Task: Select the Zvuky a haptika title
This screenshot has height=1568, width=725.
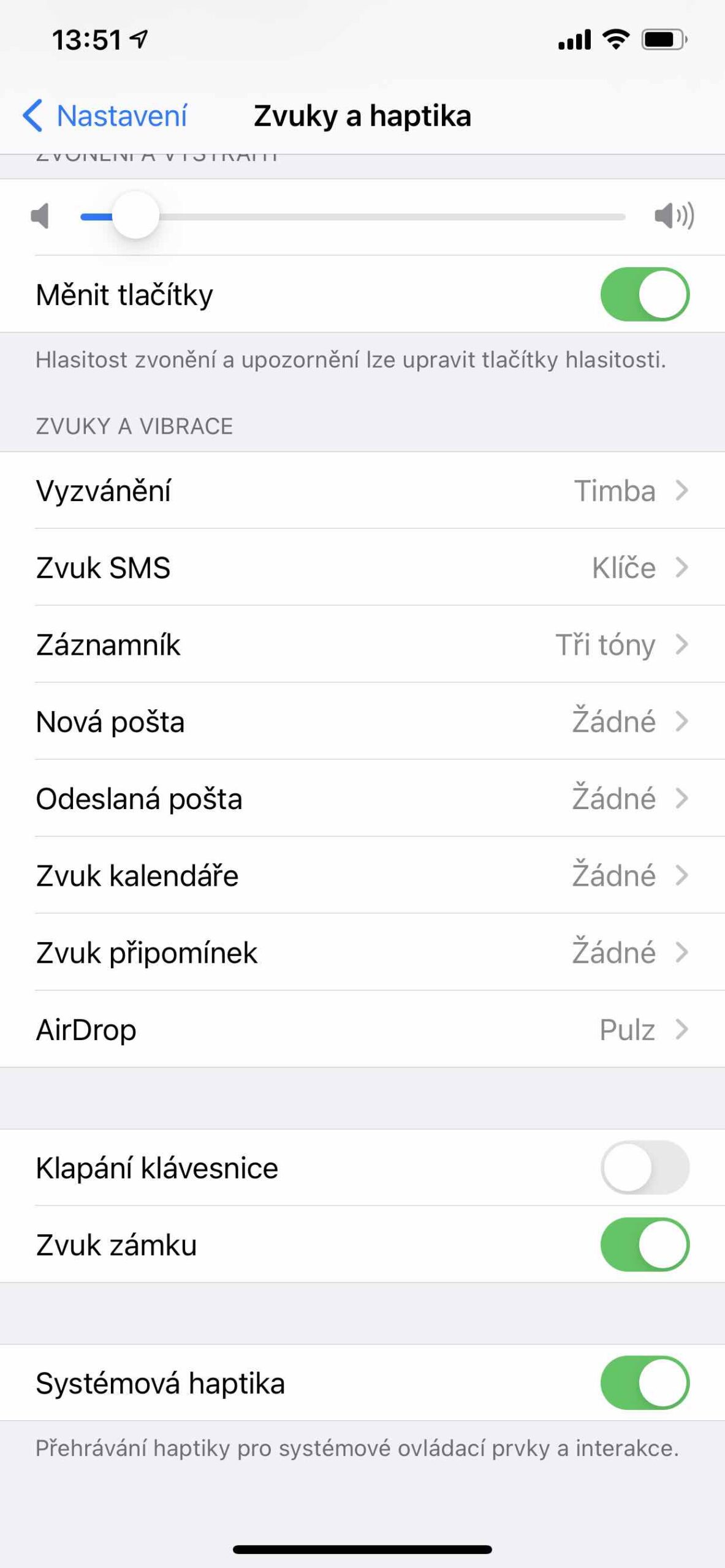Action: [x=363, y=115]
